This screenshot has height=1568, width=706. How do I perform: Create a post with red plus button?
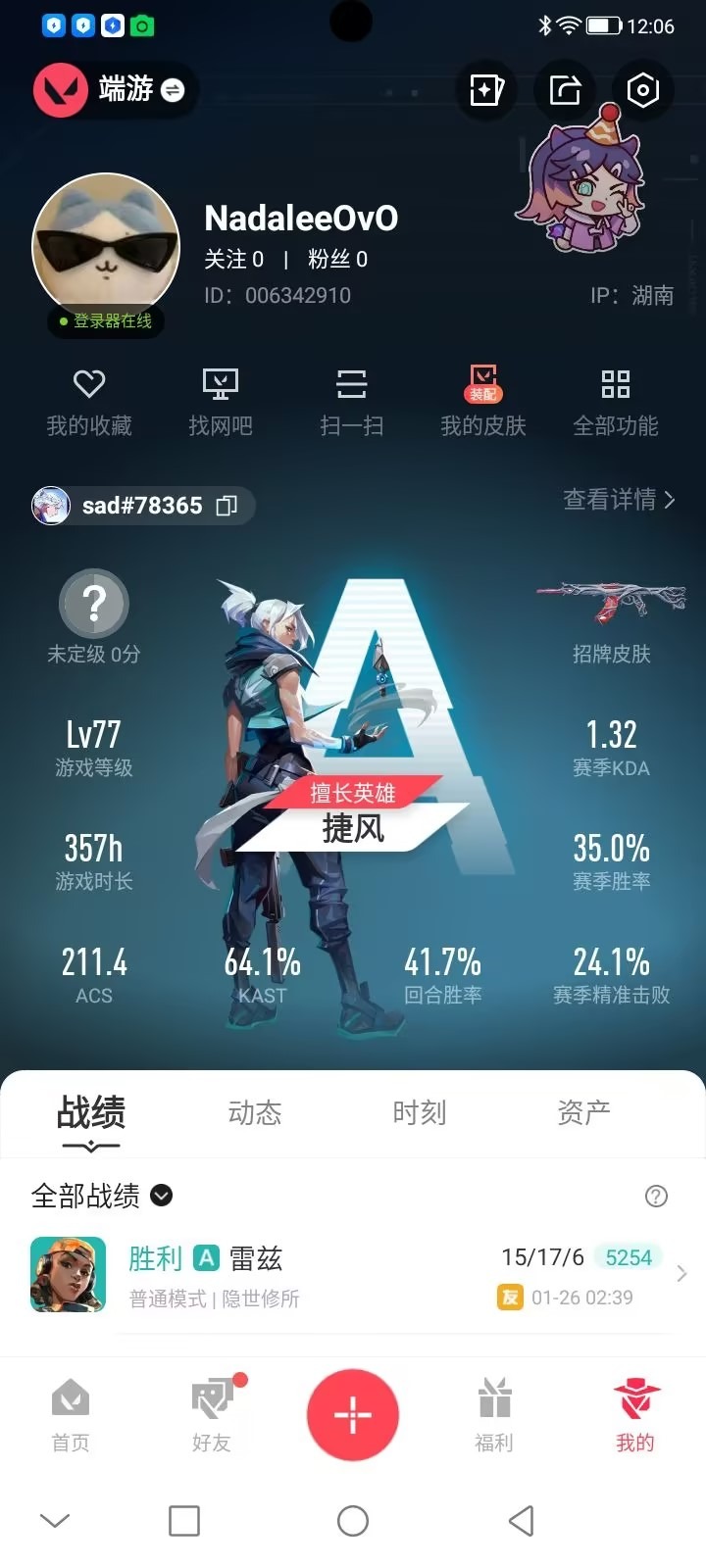(x=353, y=1415)
